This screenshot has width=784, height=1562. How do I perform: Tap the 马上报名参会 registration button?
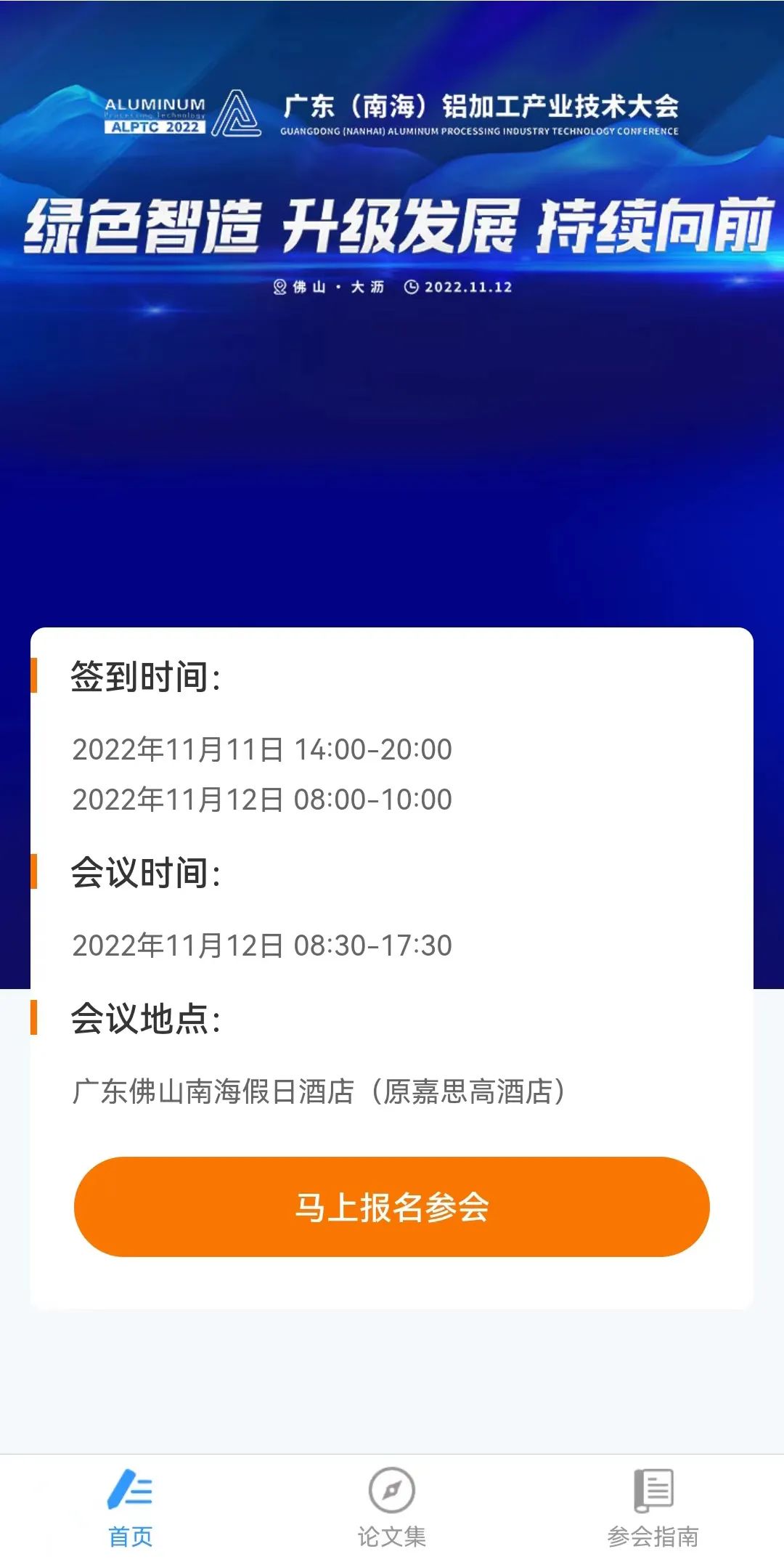coord(391,1206)
